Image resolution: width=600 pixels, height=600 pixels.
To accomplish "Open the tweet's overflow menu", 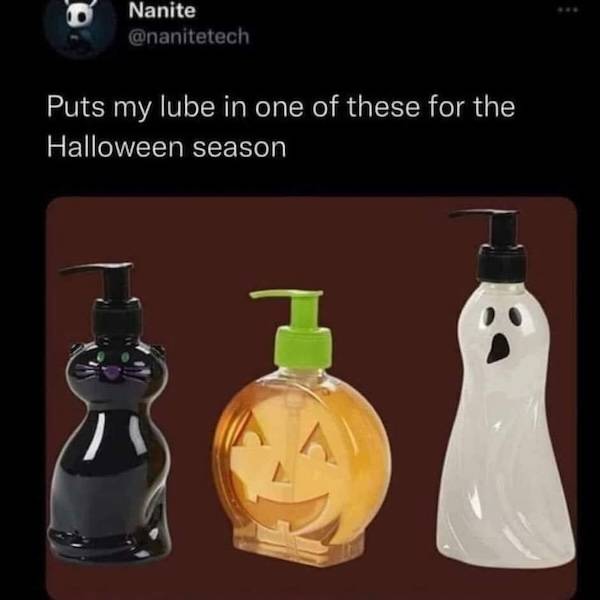I will [x=566, y=13].
